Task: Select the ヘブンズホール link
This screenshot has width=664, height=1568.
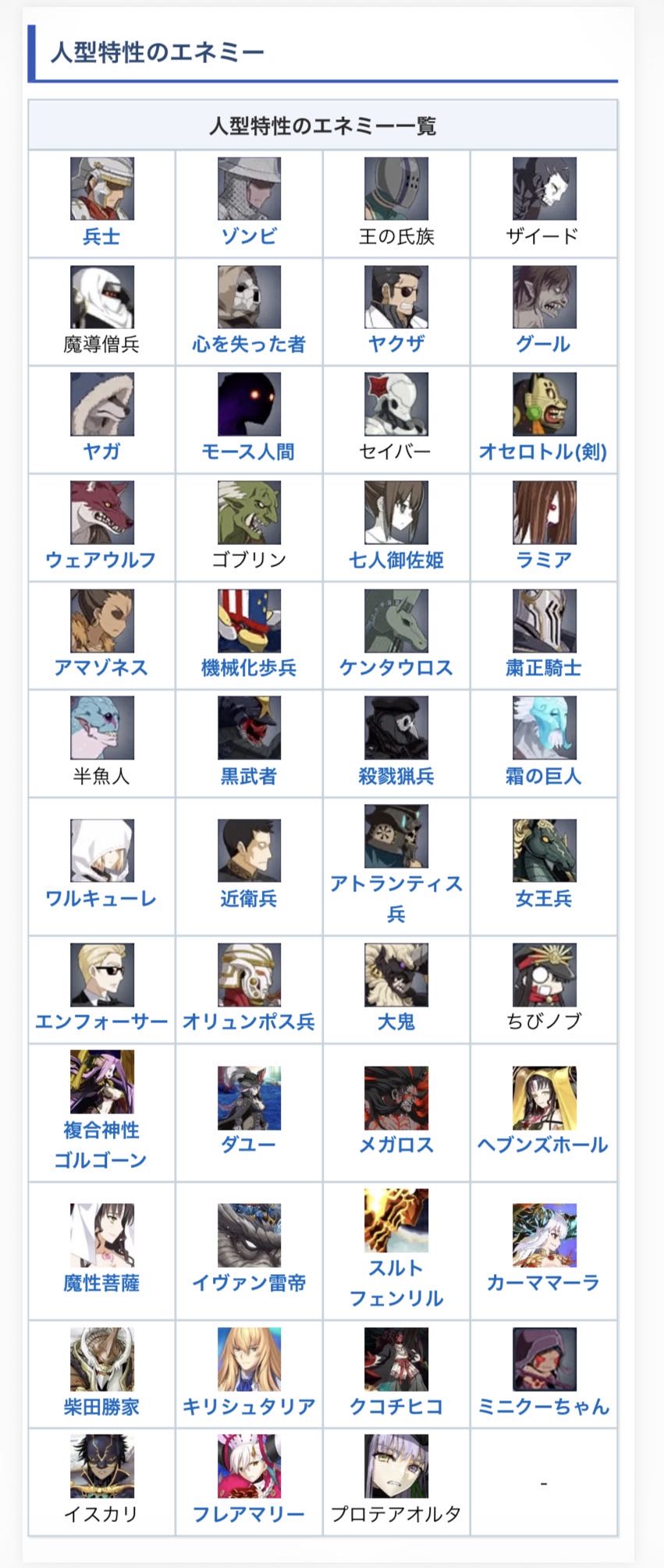Action: pos(544,1145)
